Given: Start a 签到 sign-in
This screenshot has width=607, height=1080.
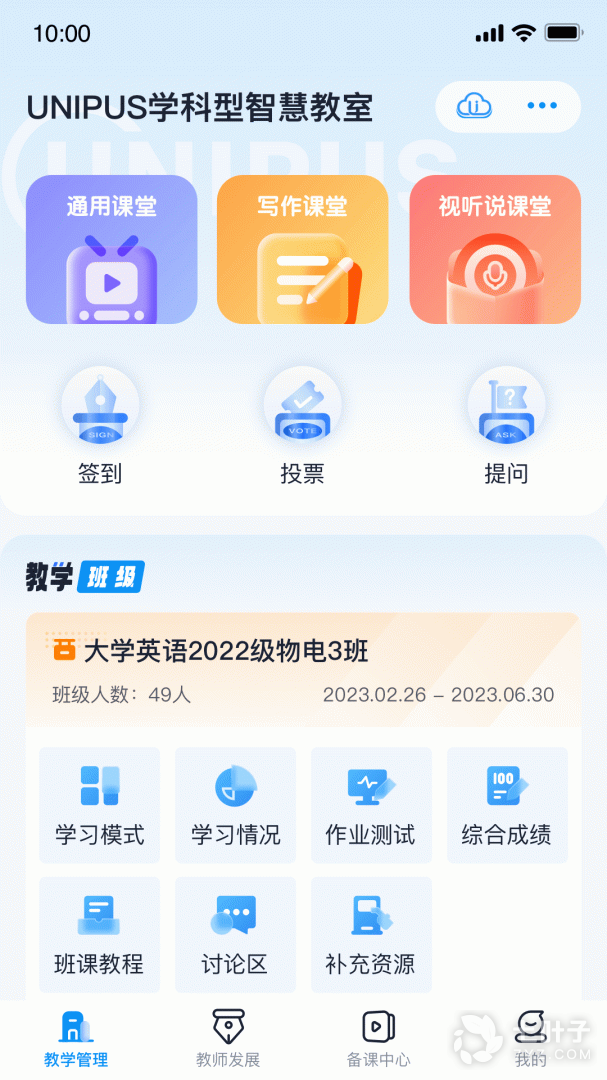Looking at the screenshot, I should (100, 425).
